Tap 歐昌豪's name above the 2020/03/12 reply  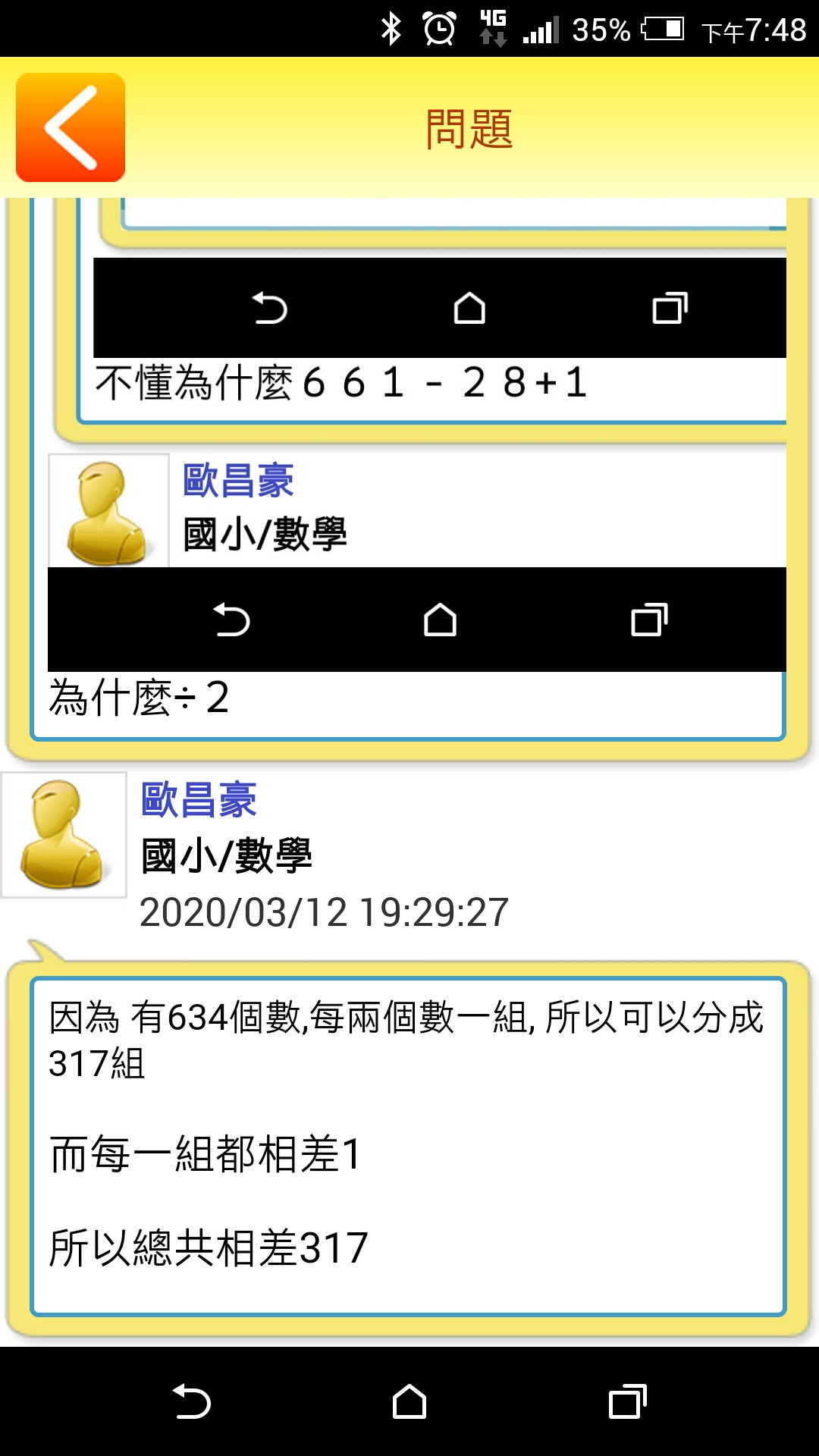tap(199, 799)
